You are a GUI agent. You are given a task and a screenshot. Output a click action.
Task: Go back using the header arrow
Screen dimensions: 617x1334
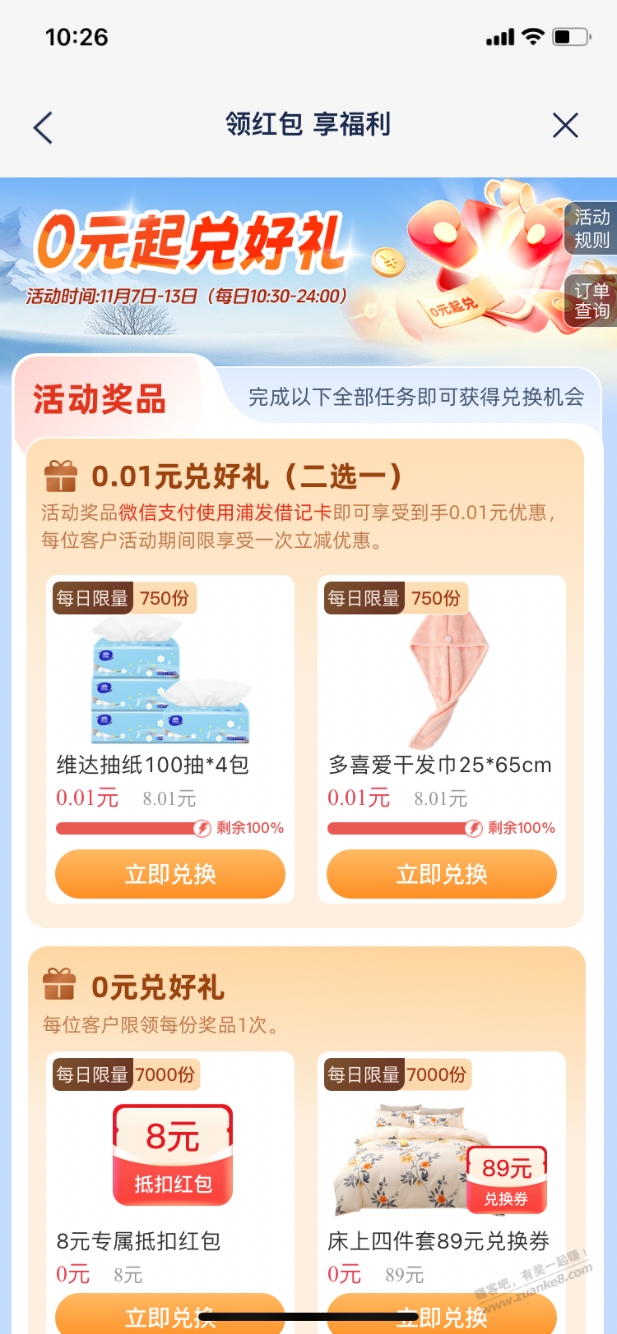click(x=42, y=127)
